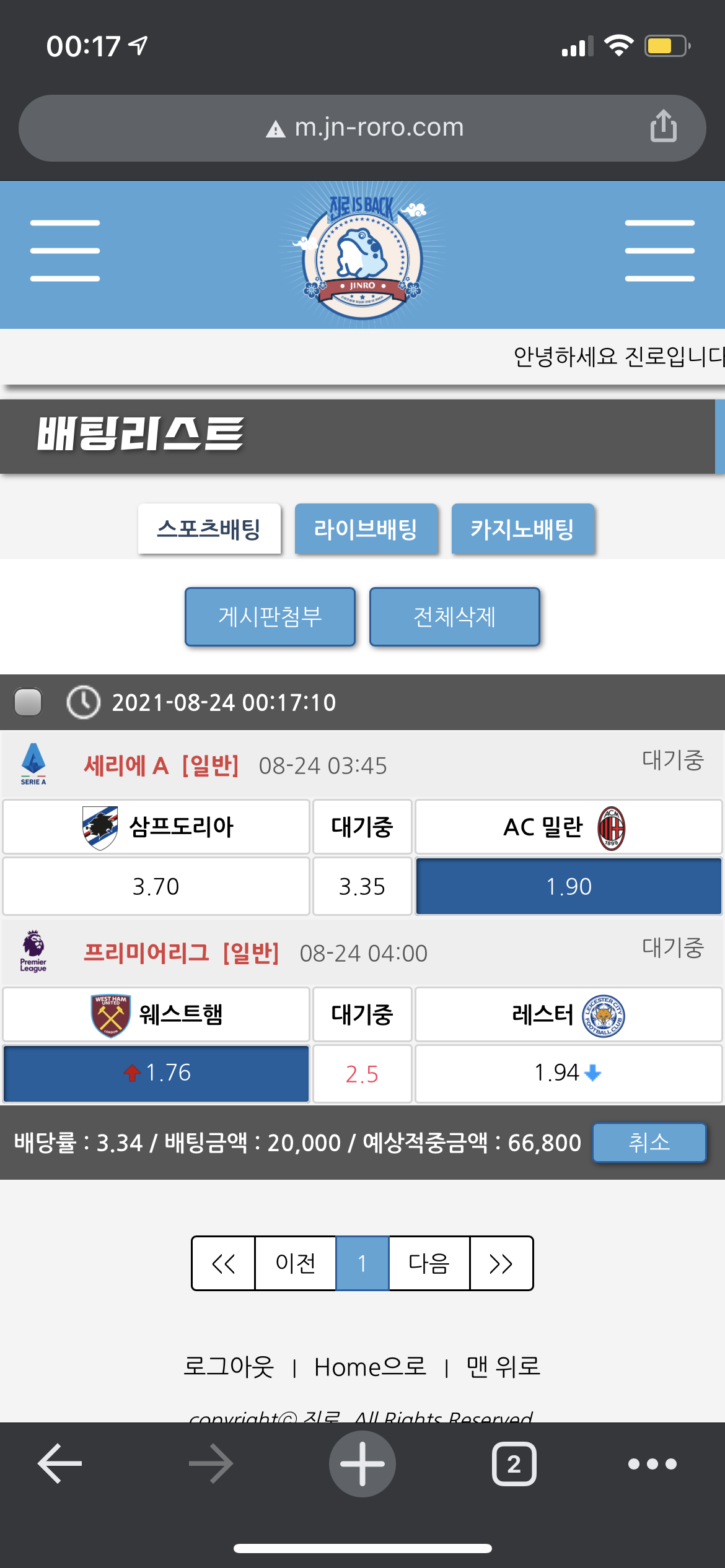The width and height of the screenshot is (725, 1568).
Task: Tap the 전체삭제 button
Action: pyautogui.click(x=454, y=617)
